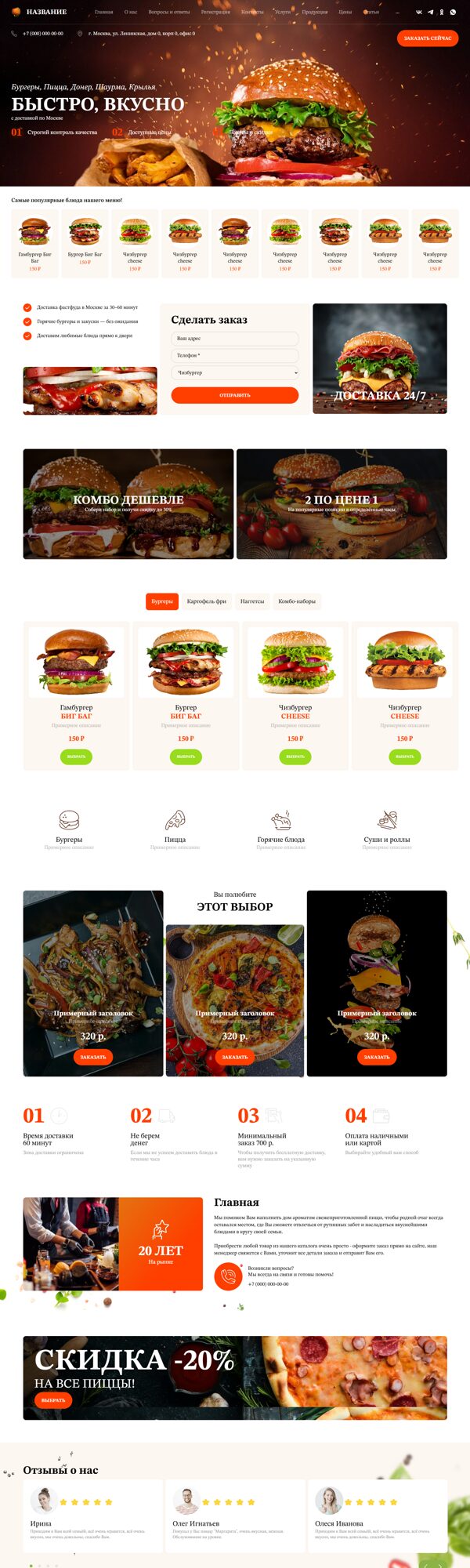The width and height of the screenshot is (470, 1568).
Task: Open the «Комбо дешевле» promo banner
Action: 128,503
